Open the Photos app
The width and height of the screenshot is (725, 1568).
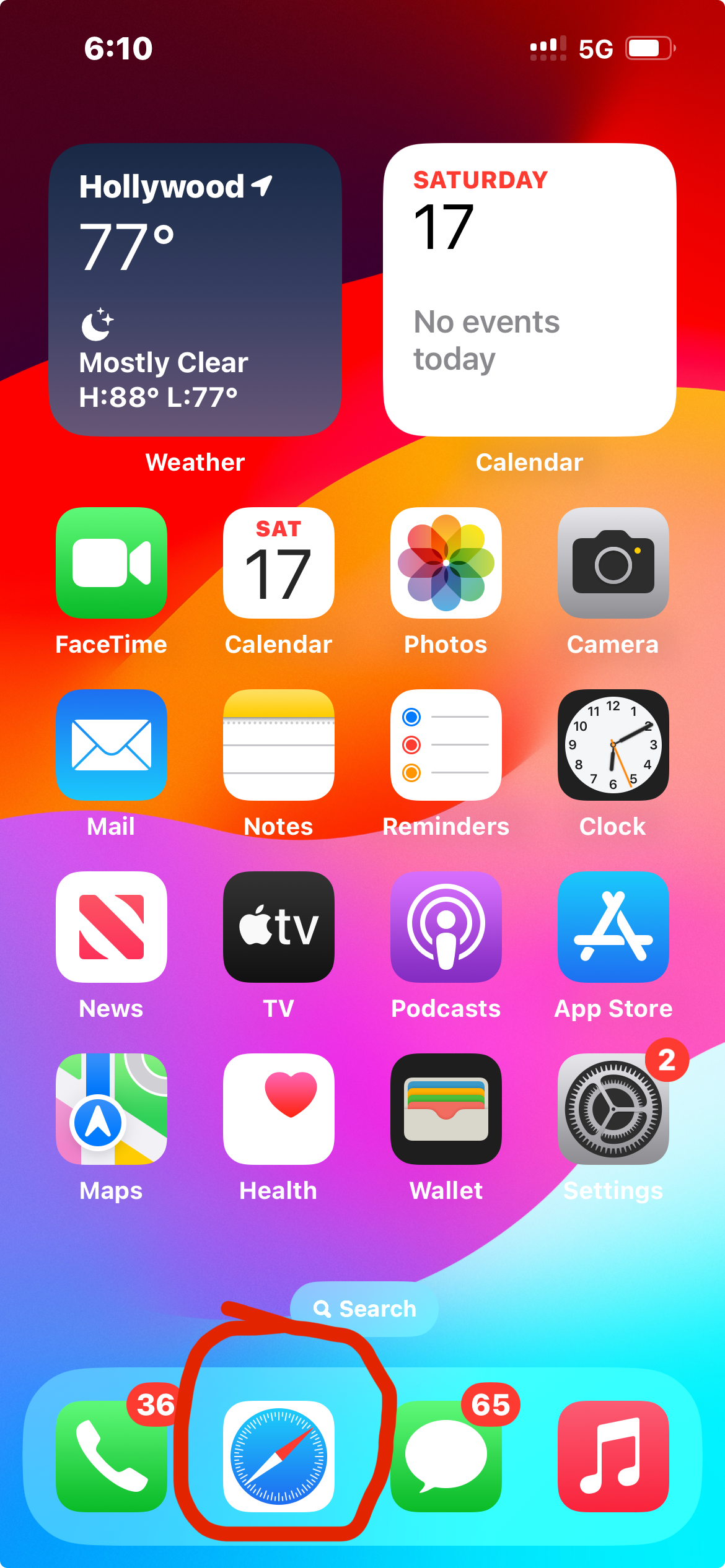[446, 562]
